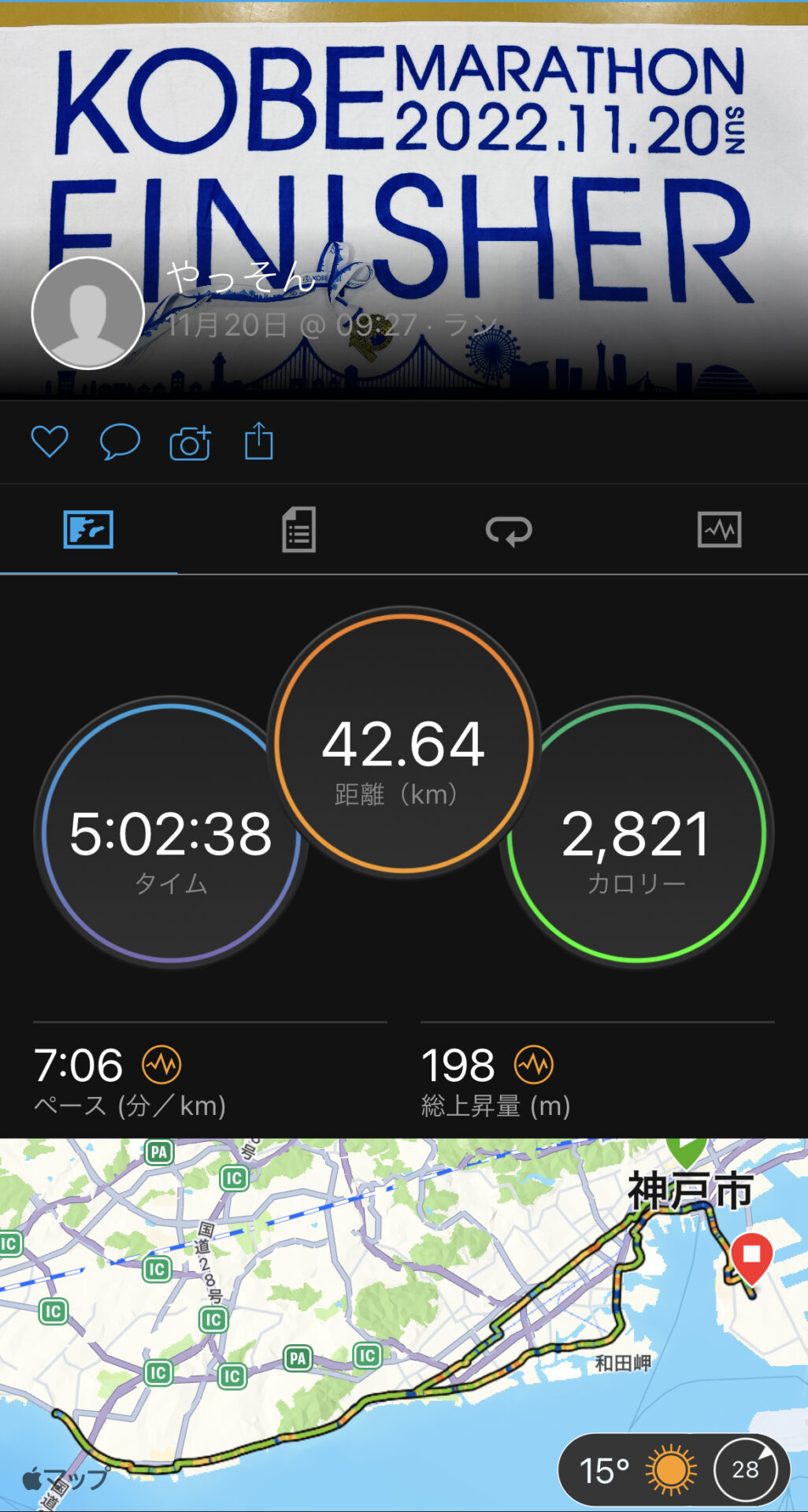Viewport: 808px width, 1512px height.
Task: Switch to the activity details list tab
Action: click(299, 529)
